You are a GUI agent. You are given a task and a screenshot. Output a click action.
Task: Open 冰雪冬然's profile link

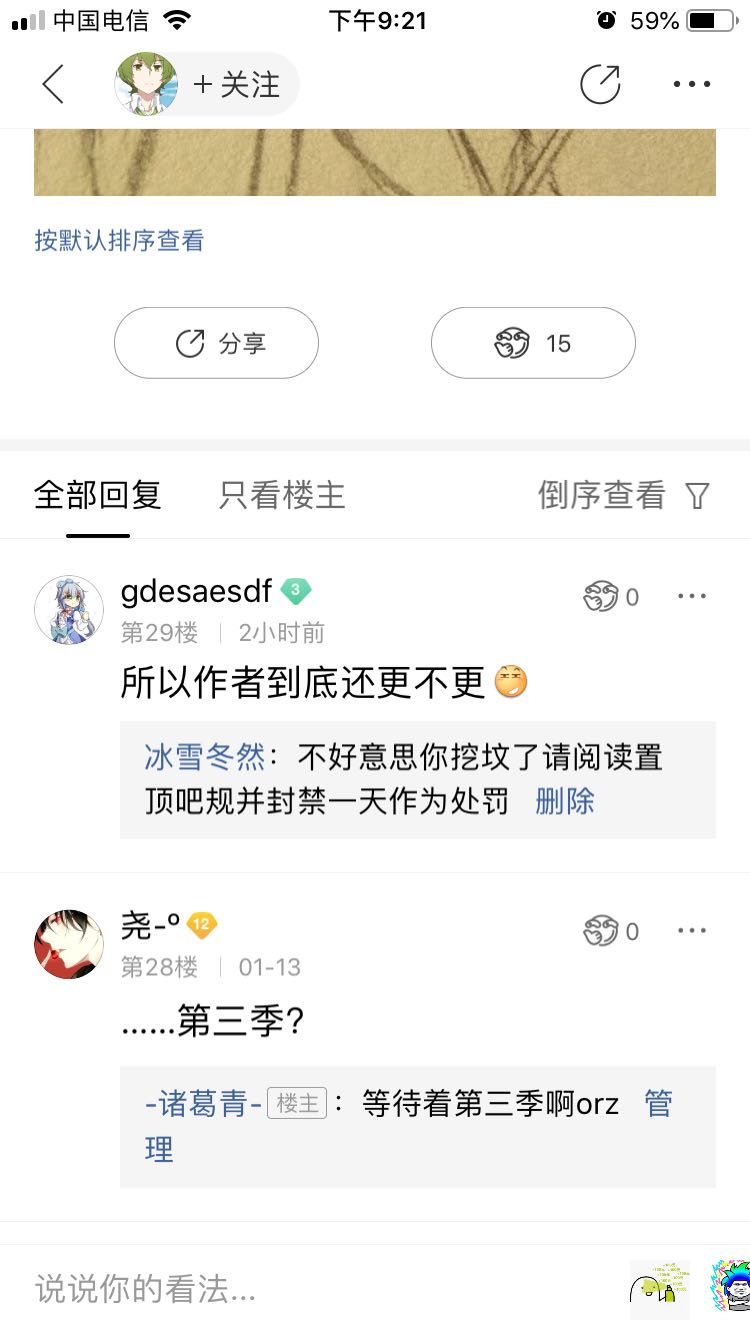point(205,757)
